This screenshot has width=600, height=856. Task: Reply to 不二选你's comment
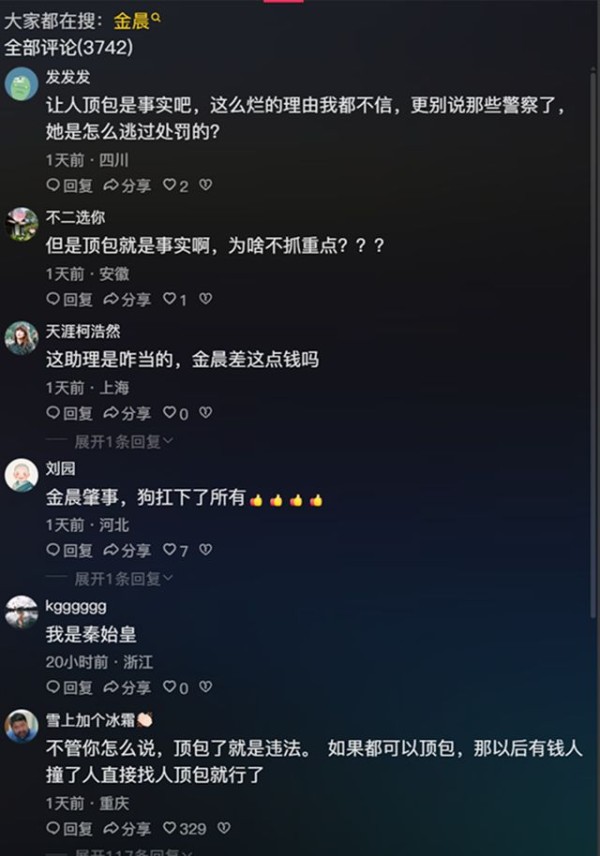(x=69, y=299)
